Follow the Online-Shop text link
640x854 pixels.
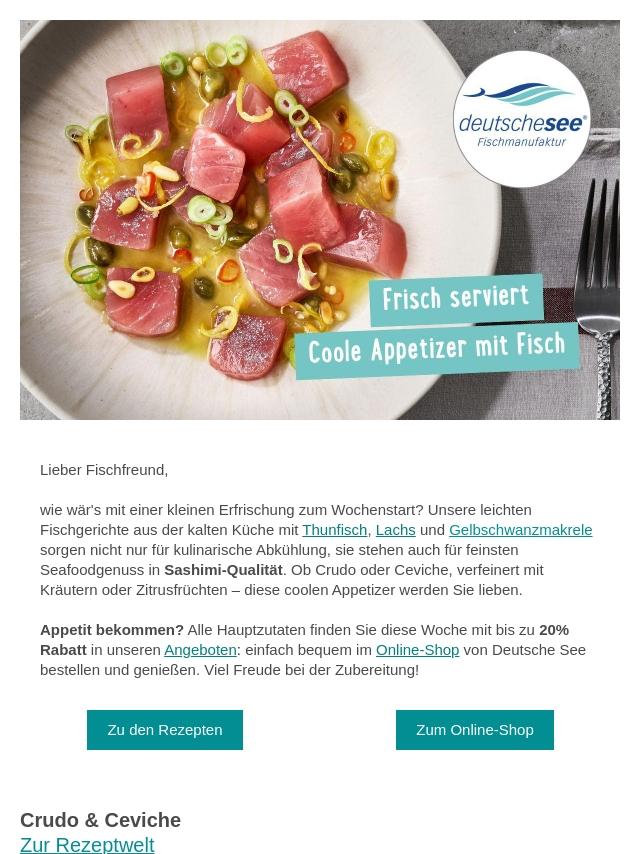click(417, 650)
